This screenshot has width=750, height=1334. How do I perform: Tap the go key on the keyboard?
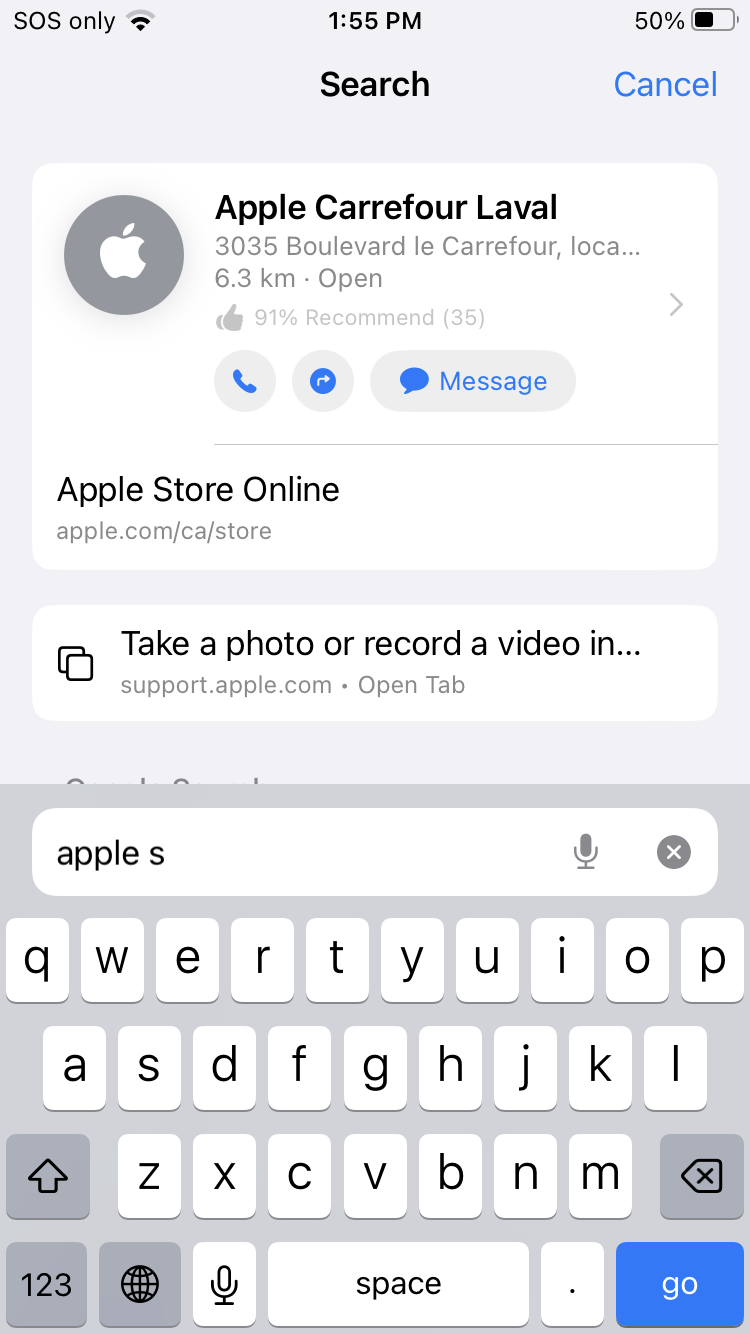click(x=679, y=1284)
